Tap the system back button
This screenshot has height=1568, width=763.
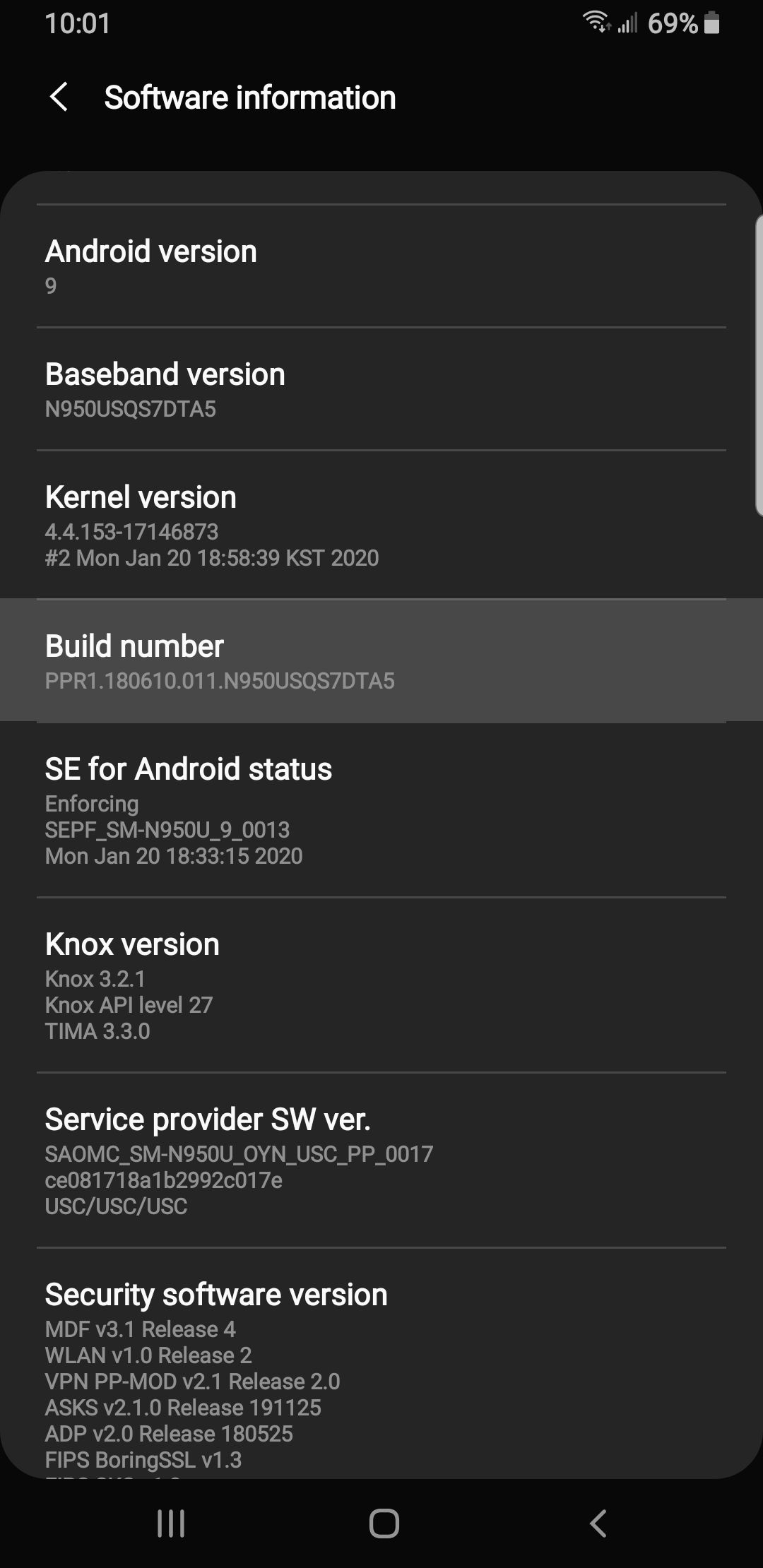598,1524
